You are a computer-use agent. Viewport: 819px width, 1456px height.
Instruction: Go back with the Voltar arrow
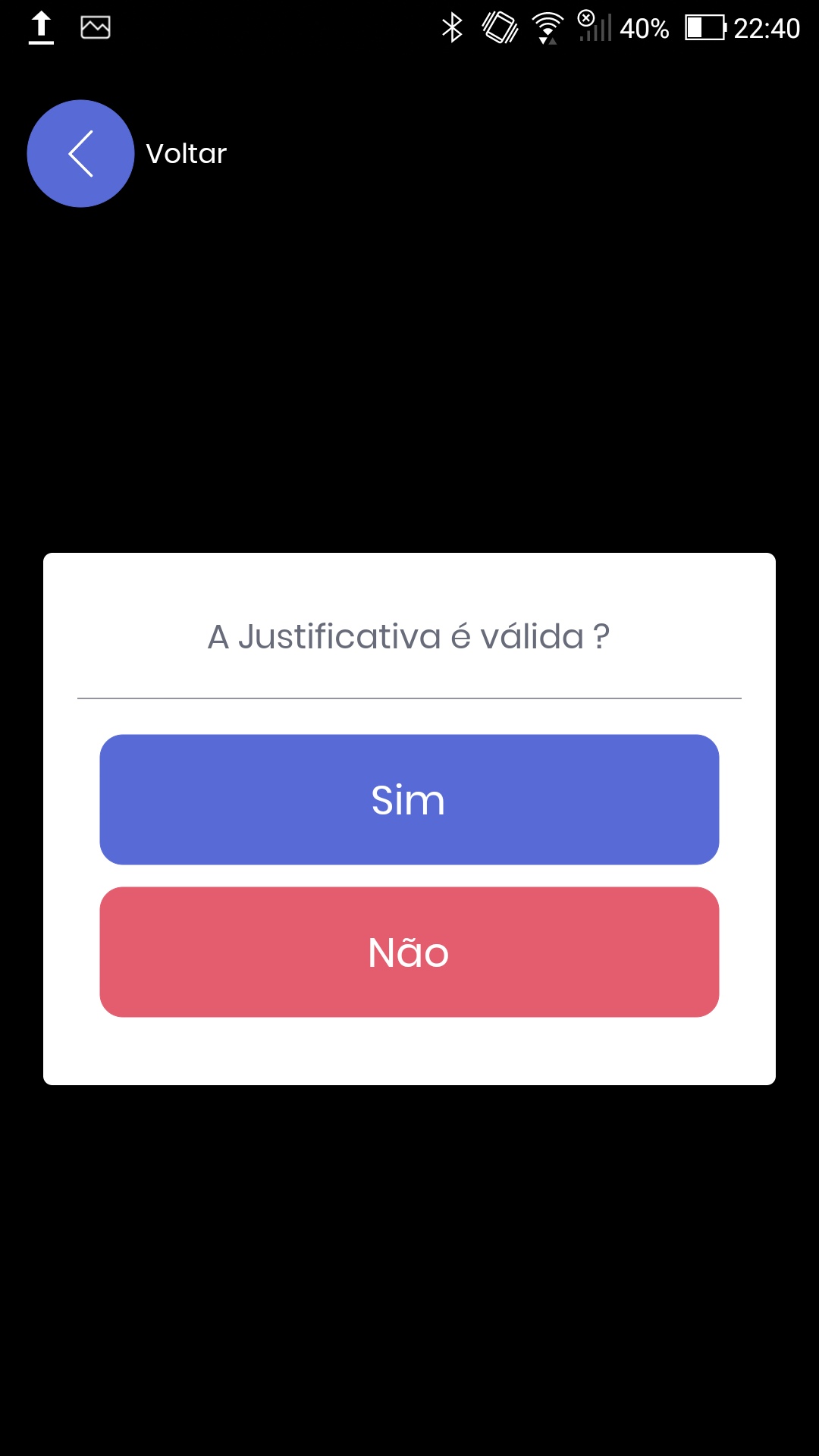pyautogui.click(x=80, y=154)
